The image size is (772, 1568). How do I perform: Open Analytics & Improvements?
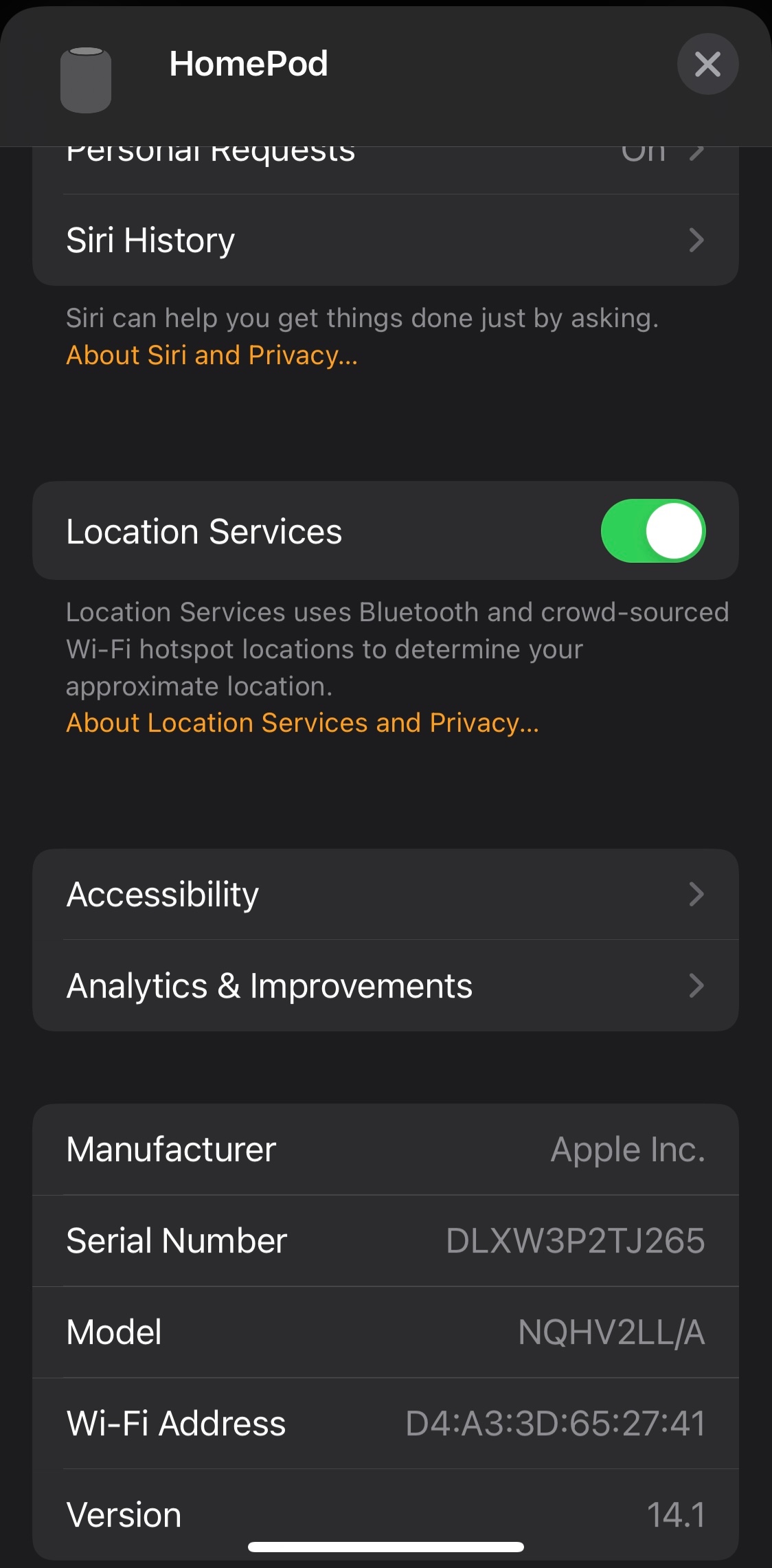point(385,986)
